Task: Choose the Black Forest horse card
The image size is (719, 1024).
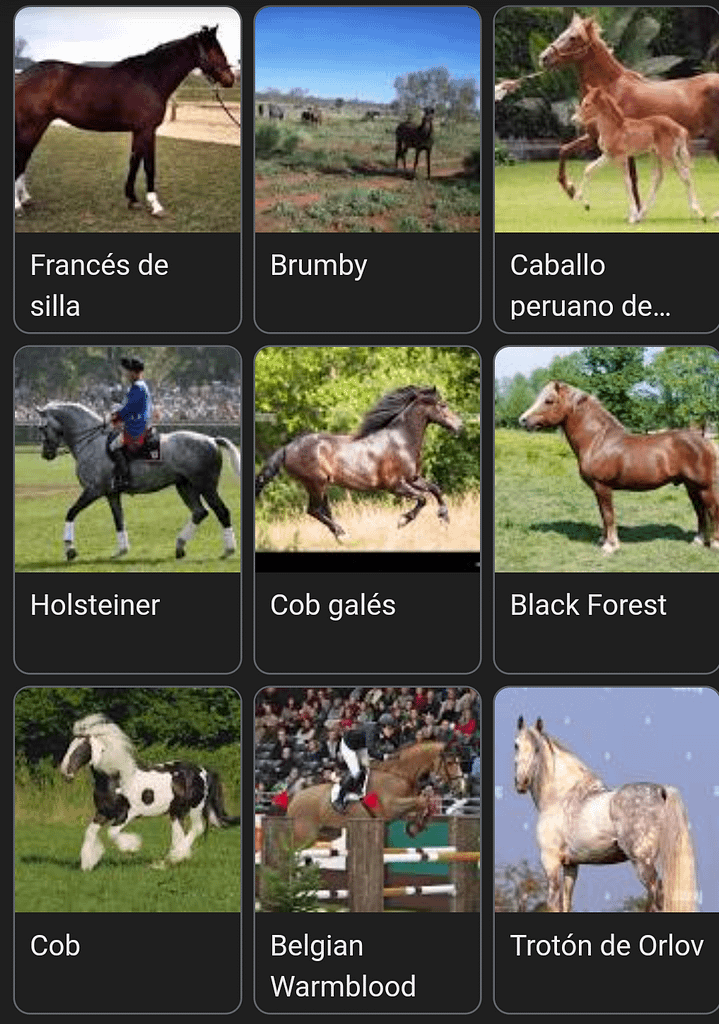Action: (606, 509)
